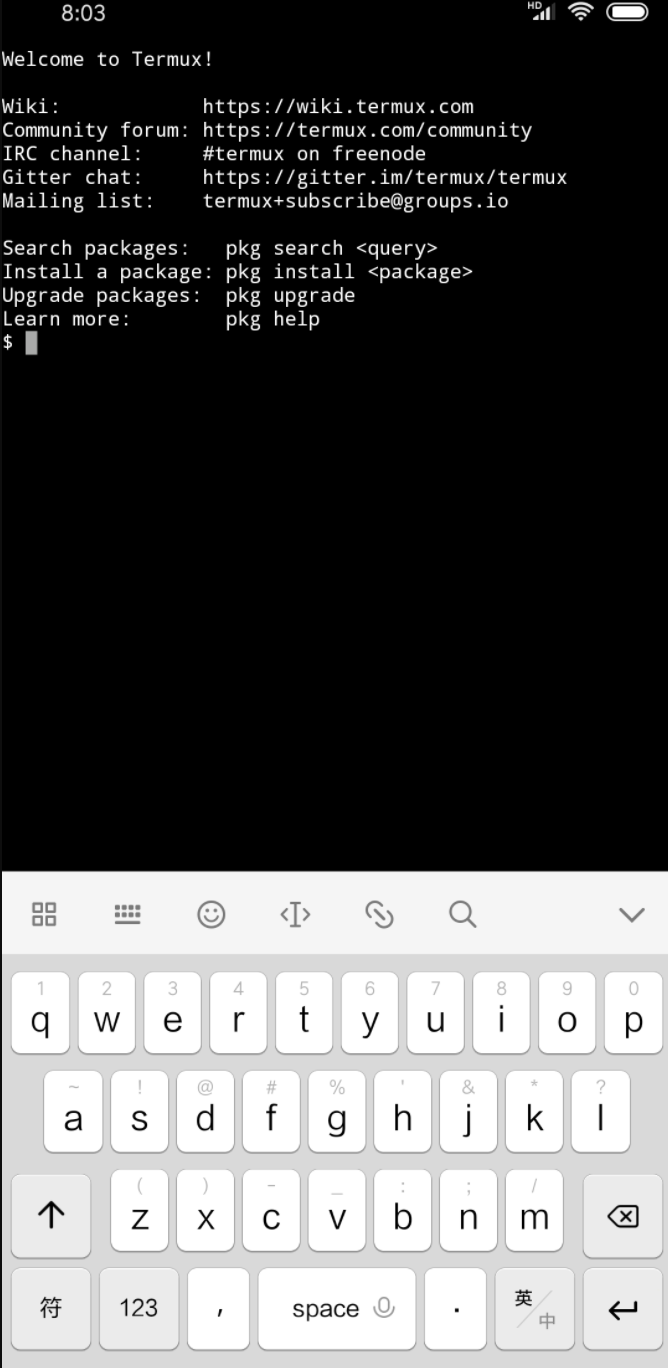This screenshot has height=1368, width=668.
Task: Open the keyboard grid menu icon
Action: click(x=44, y=914)
